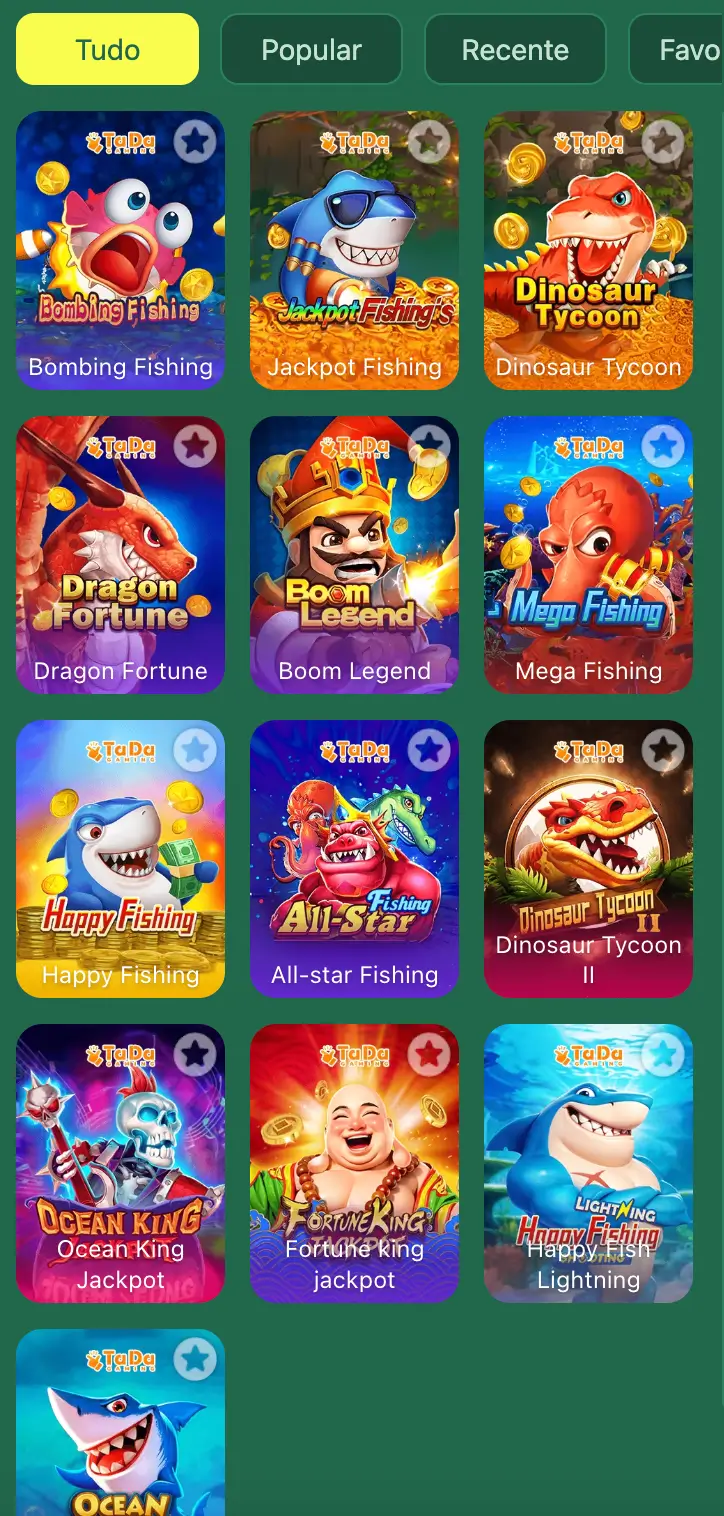Select the Recente tab

pos(515,49)
